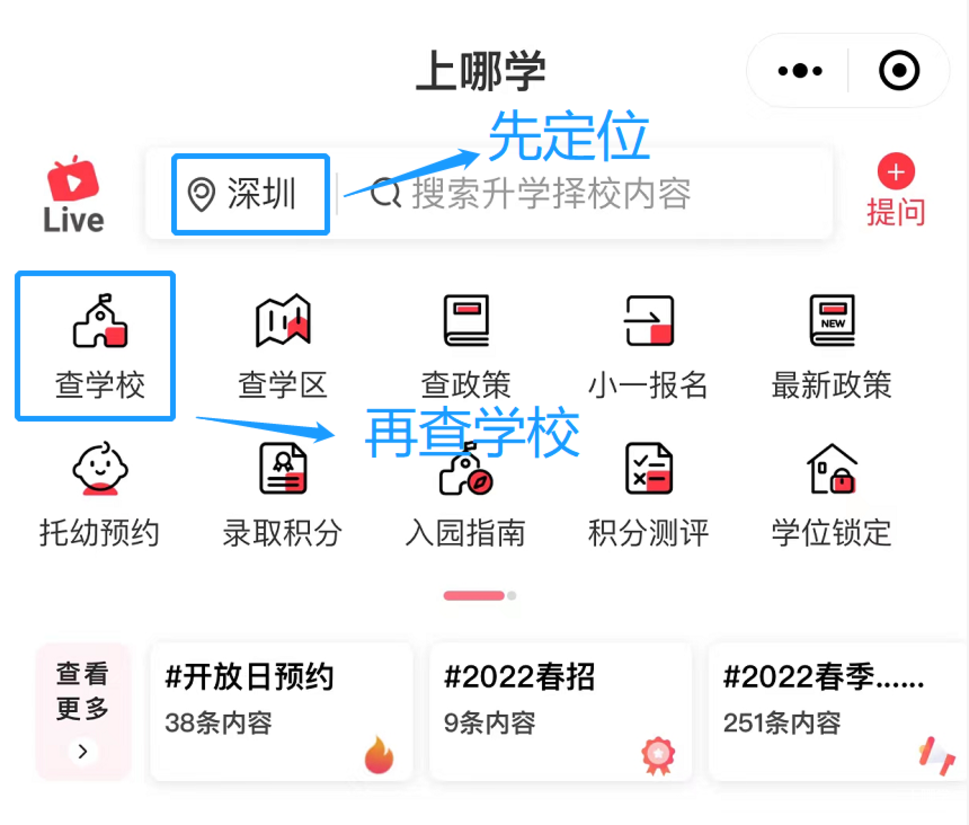Open 查学区
The image size is (969, 825).
[282, 346]
